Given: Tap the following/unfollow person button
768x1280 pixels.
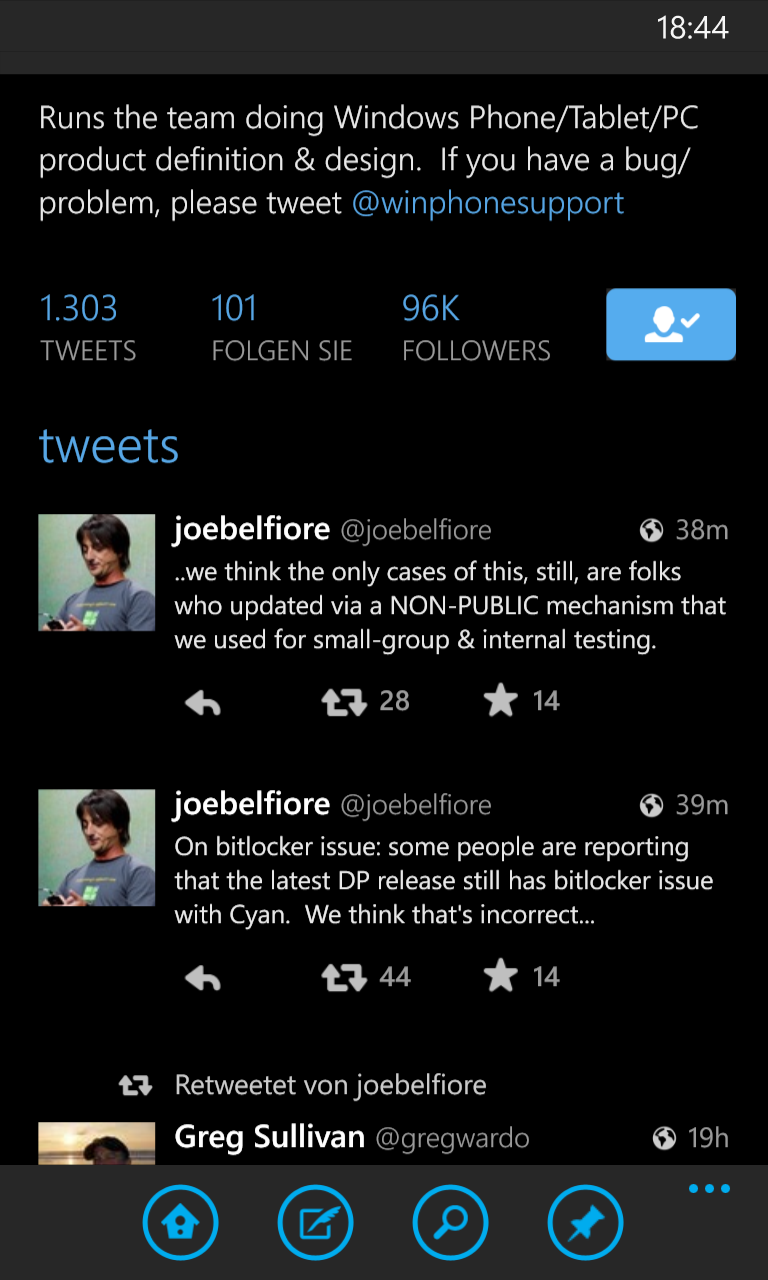Looking at the screenshot, I should coord(670,324).
